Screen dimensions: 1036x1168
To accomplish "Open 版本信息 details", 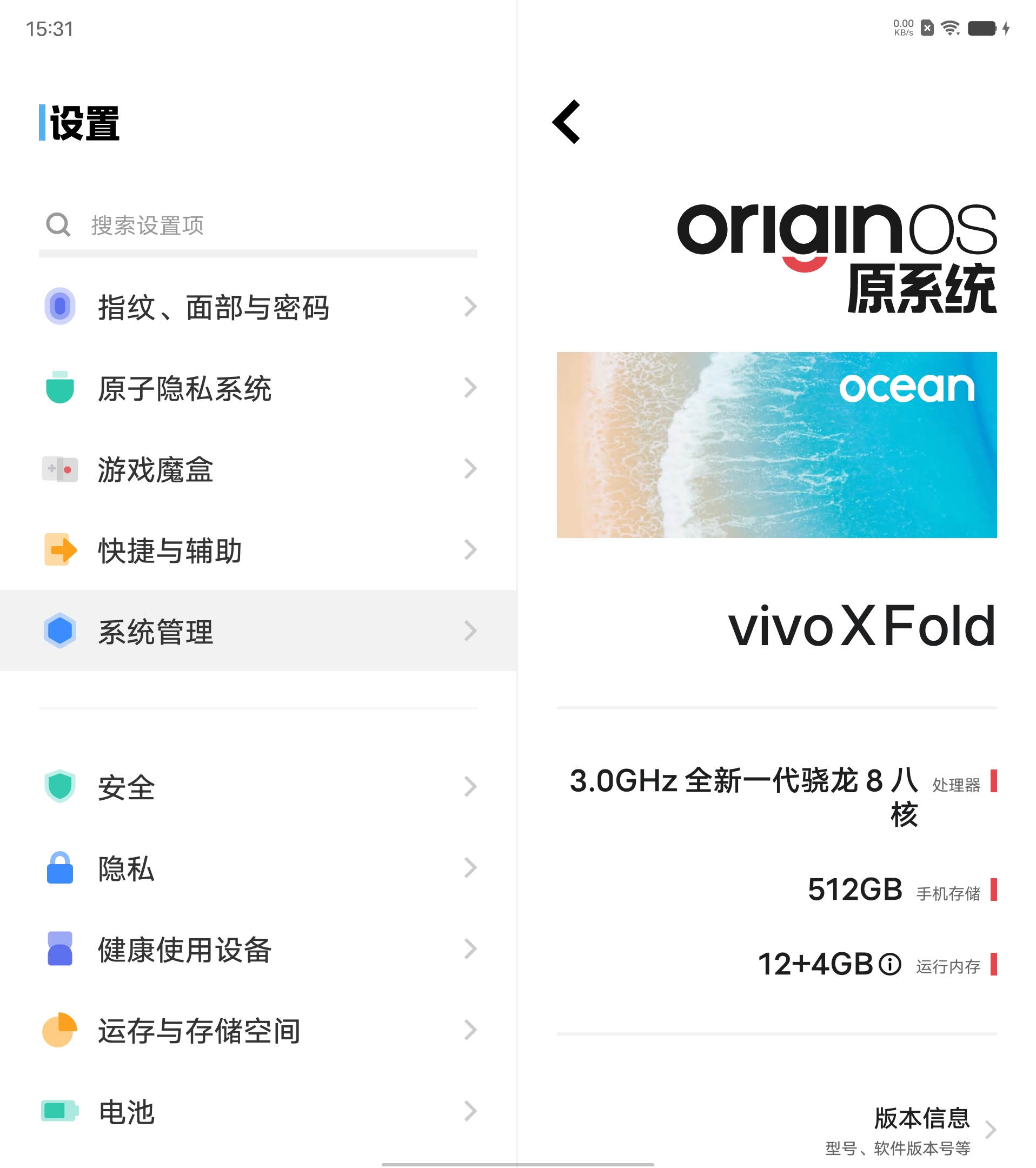I will (911, 1130).
